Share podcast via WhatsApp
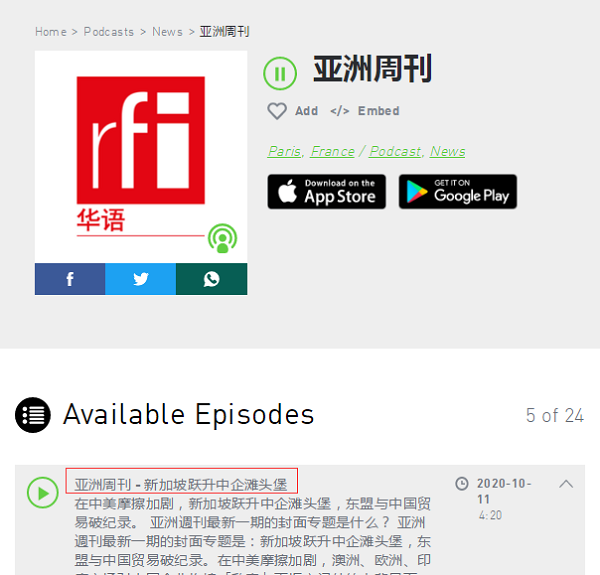Viewport: 600px width, 575px height. [211, 279]
